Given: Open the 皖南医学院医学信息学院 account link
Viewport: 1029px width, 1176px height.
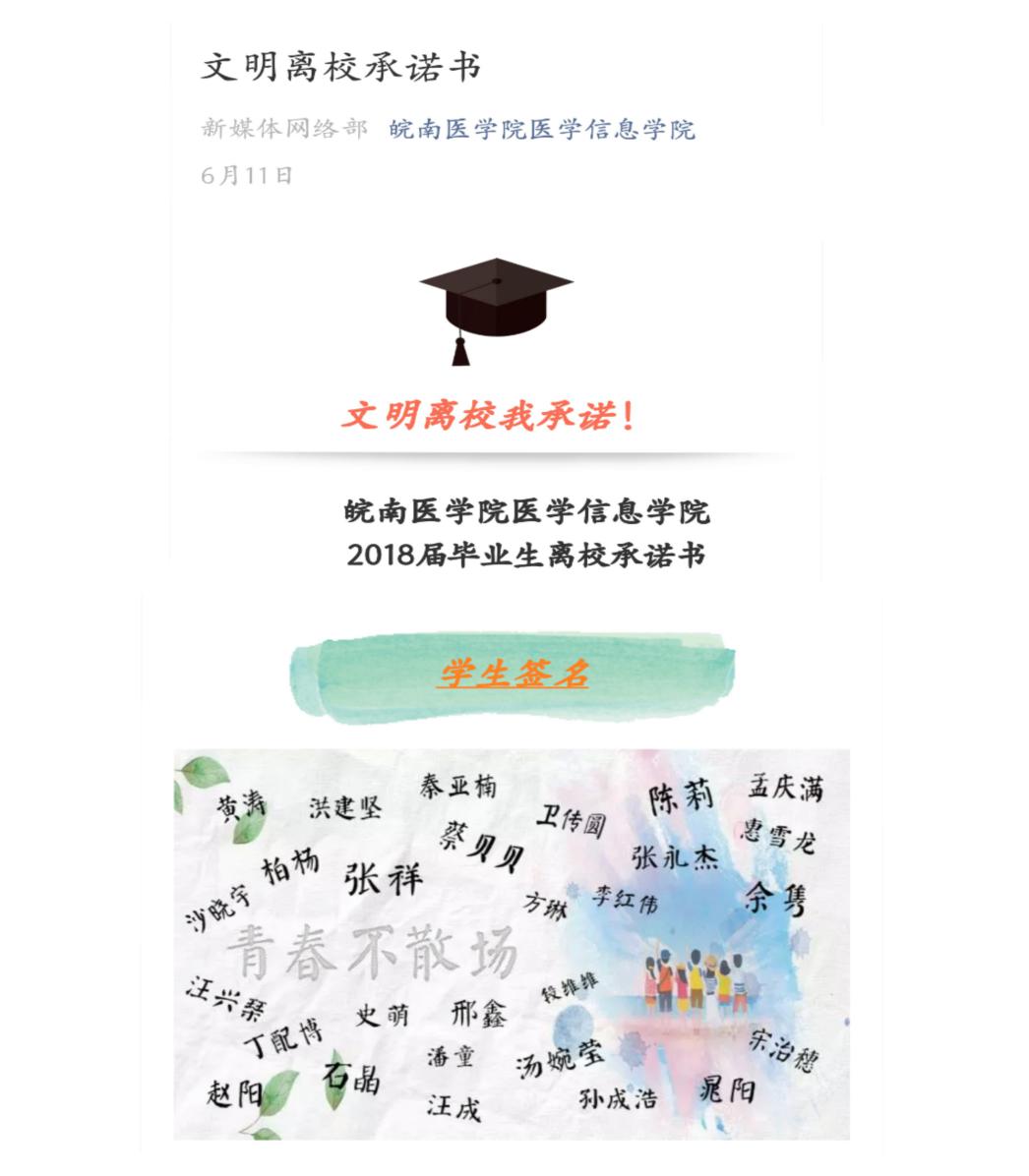Looking at the screenshot, I should coord(542,129).
